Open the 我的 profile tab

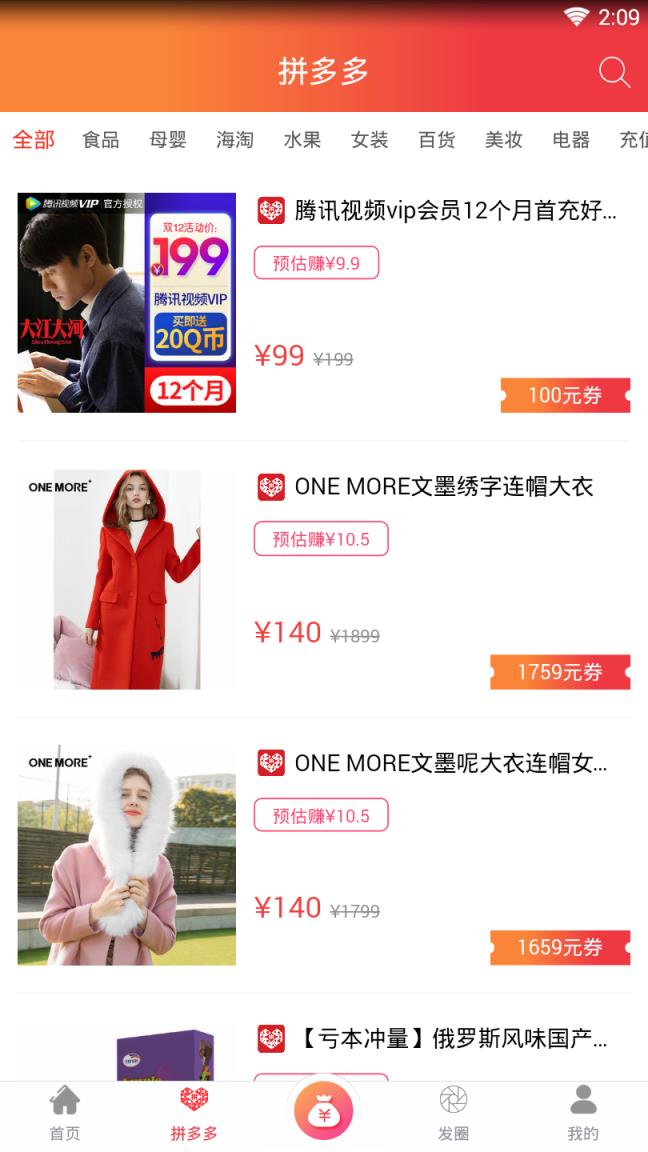tap(583, 1113)
